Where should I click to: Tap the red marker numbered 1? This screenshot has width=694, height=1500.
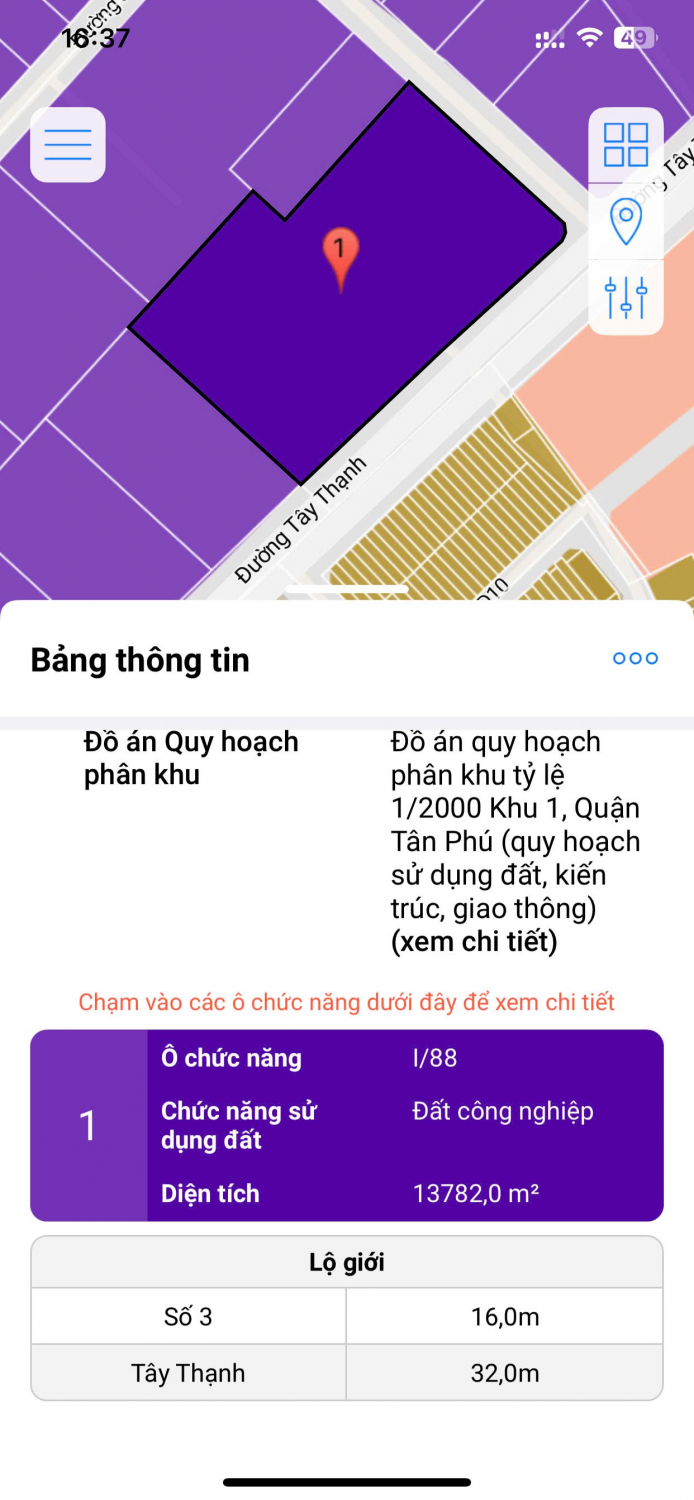tap(340, 255)
